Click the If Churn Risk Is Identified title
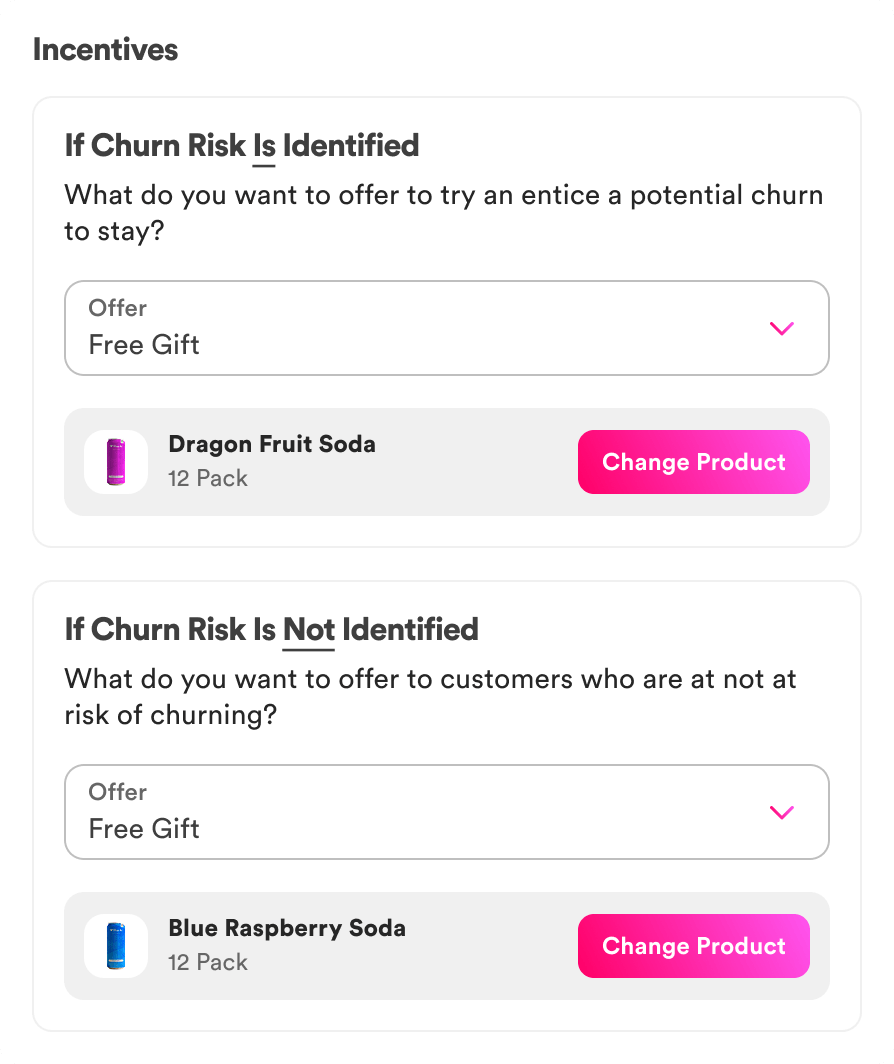 241,146
